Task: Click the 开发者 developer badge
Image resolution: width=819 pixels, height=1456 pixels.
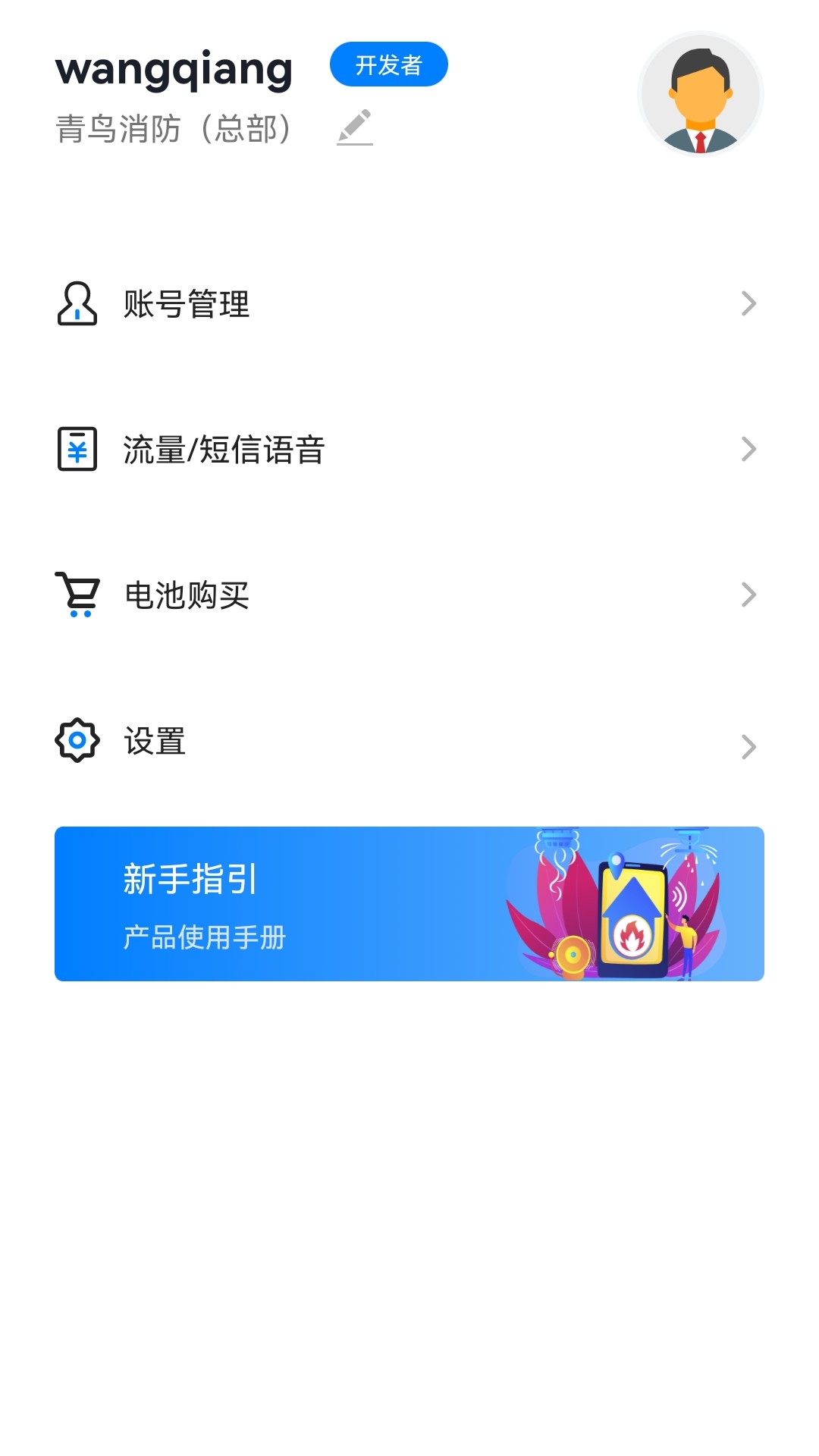Action: click(x=389, y=65)
